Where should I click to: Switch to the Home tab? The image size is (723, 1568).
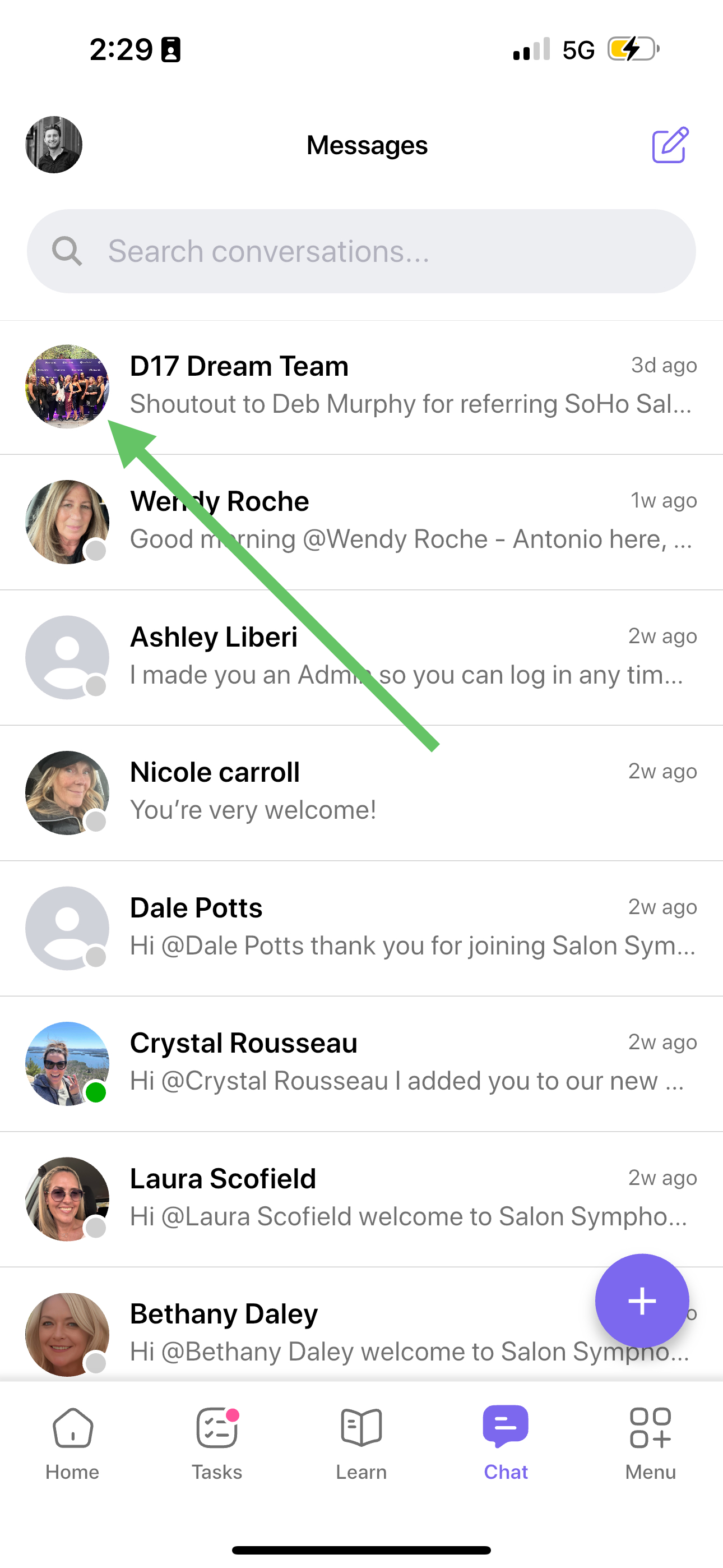coord(72,1443)
